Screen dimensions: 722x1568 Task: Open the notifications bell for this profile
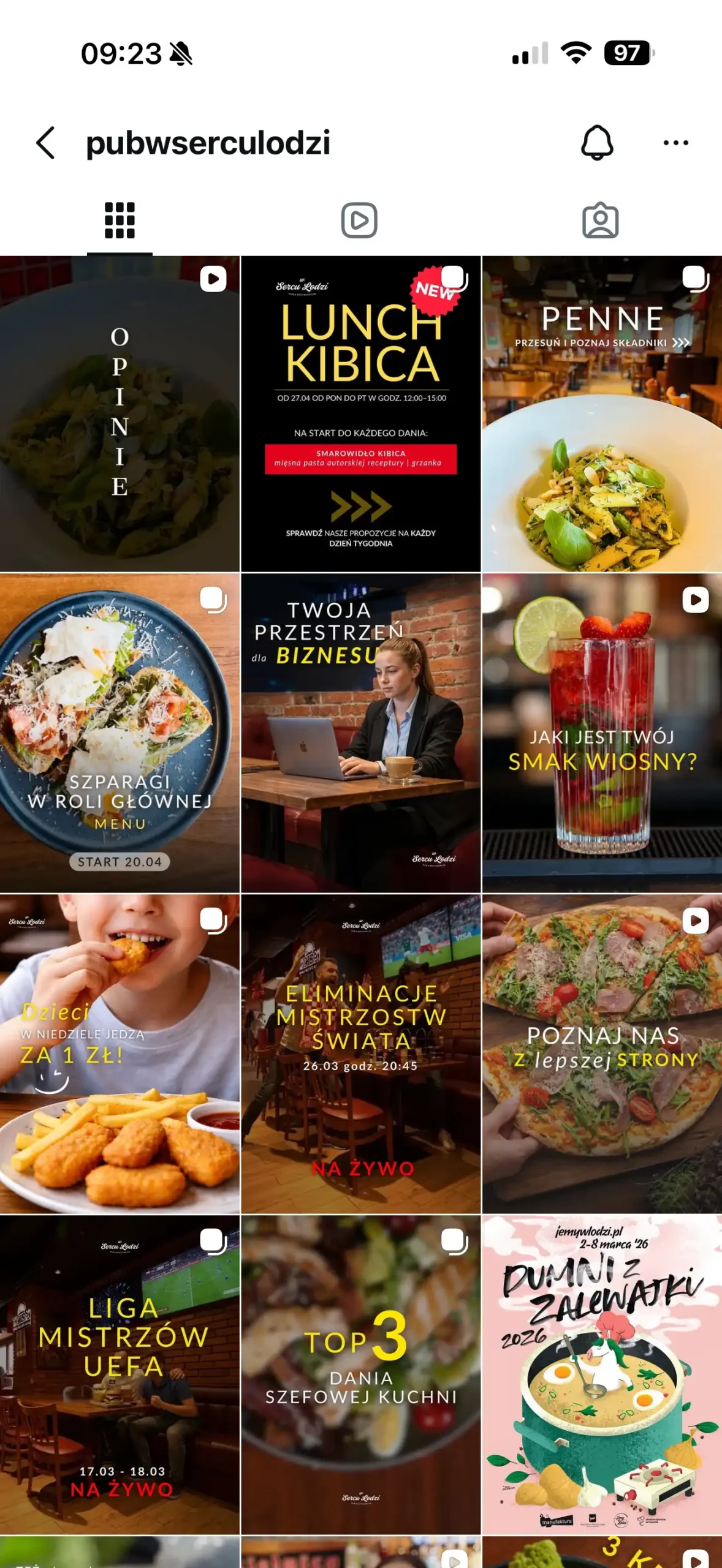597,143
